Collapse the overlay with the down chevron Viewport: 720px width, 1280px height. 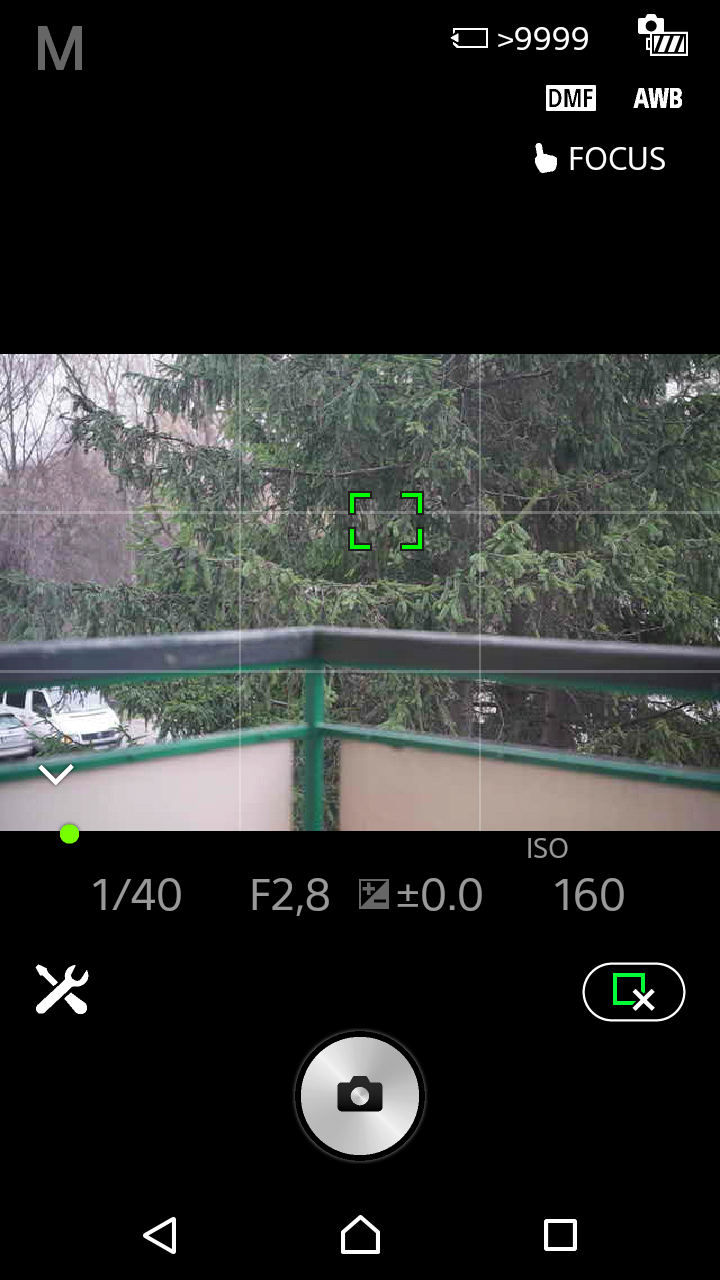56,773
